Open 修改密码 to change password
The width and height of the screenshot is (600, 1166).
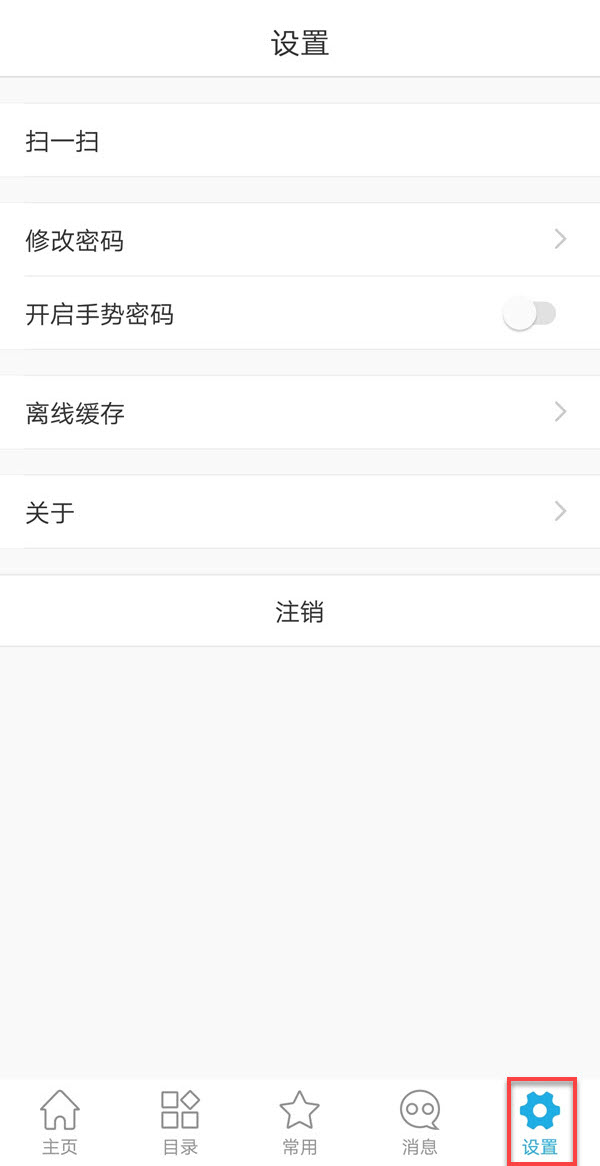tap(300, 240)
